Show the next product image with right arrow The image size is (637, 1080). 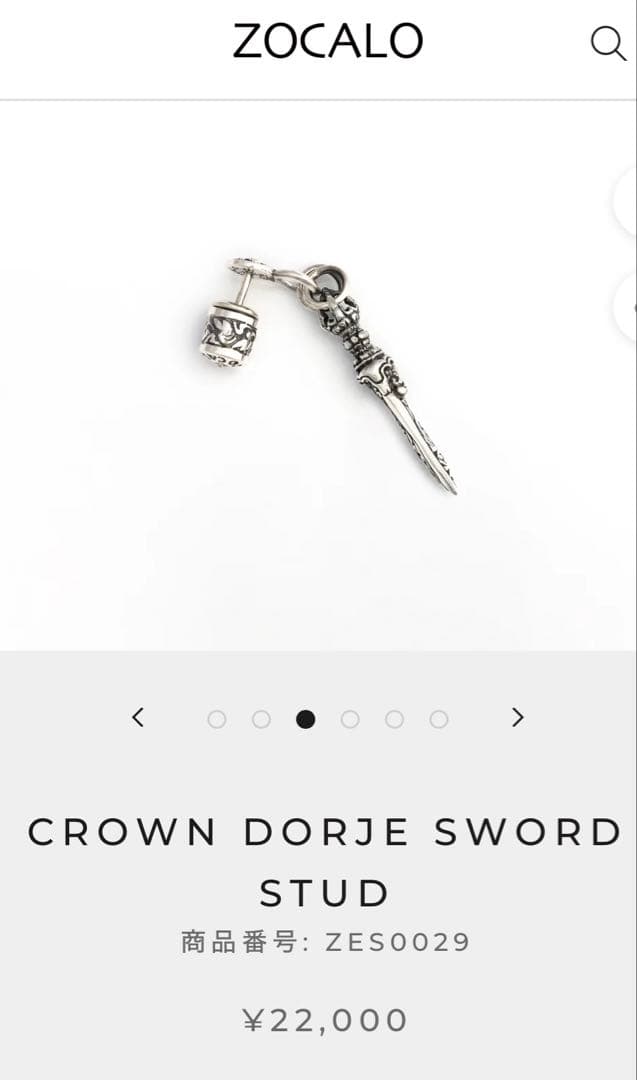517,717
